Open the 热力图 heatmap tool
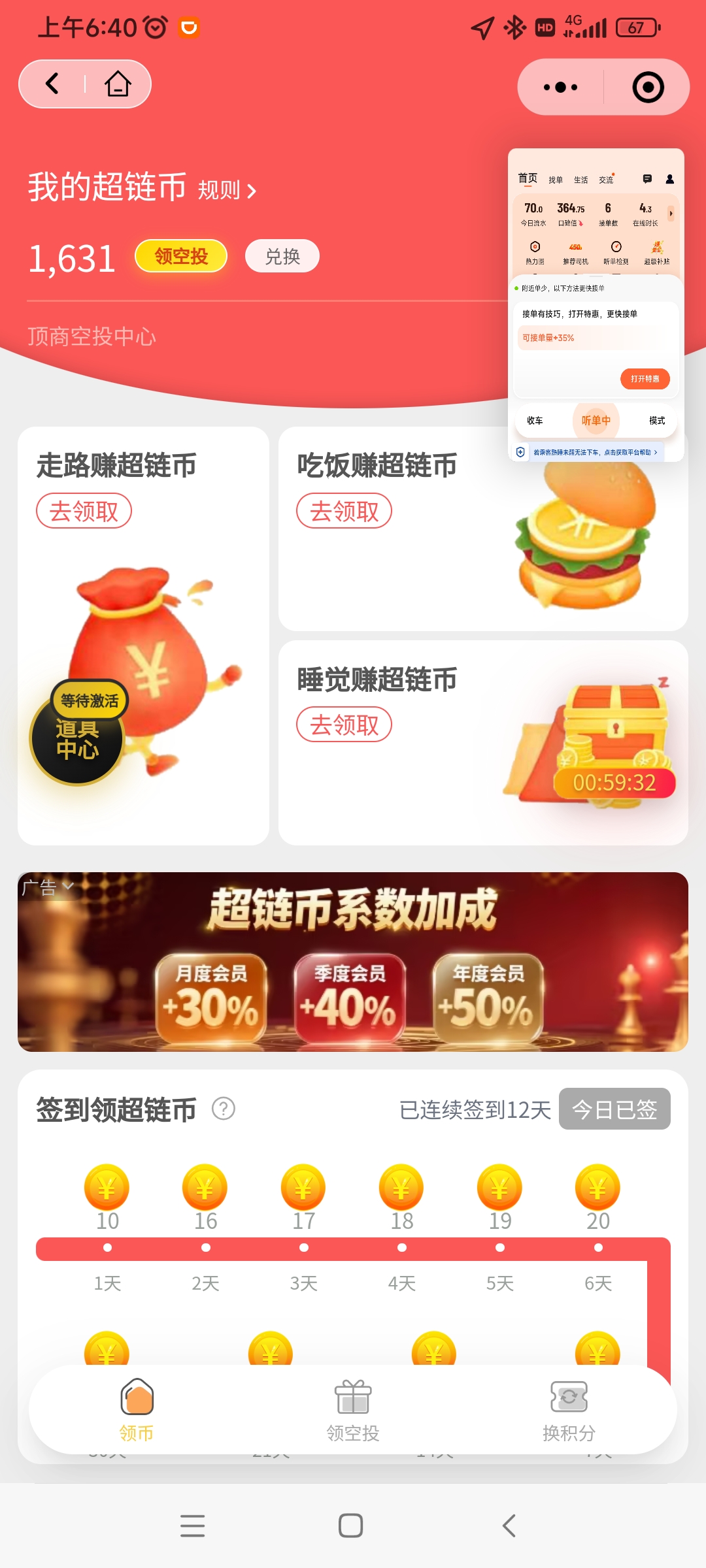 coord(534,252)
